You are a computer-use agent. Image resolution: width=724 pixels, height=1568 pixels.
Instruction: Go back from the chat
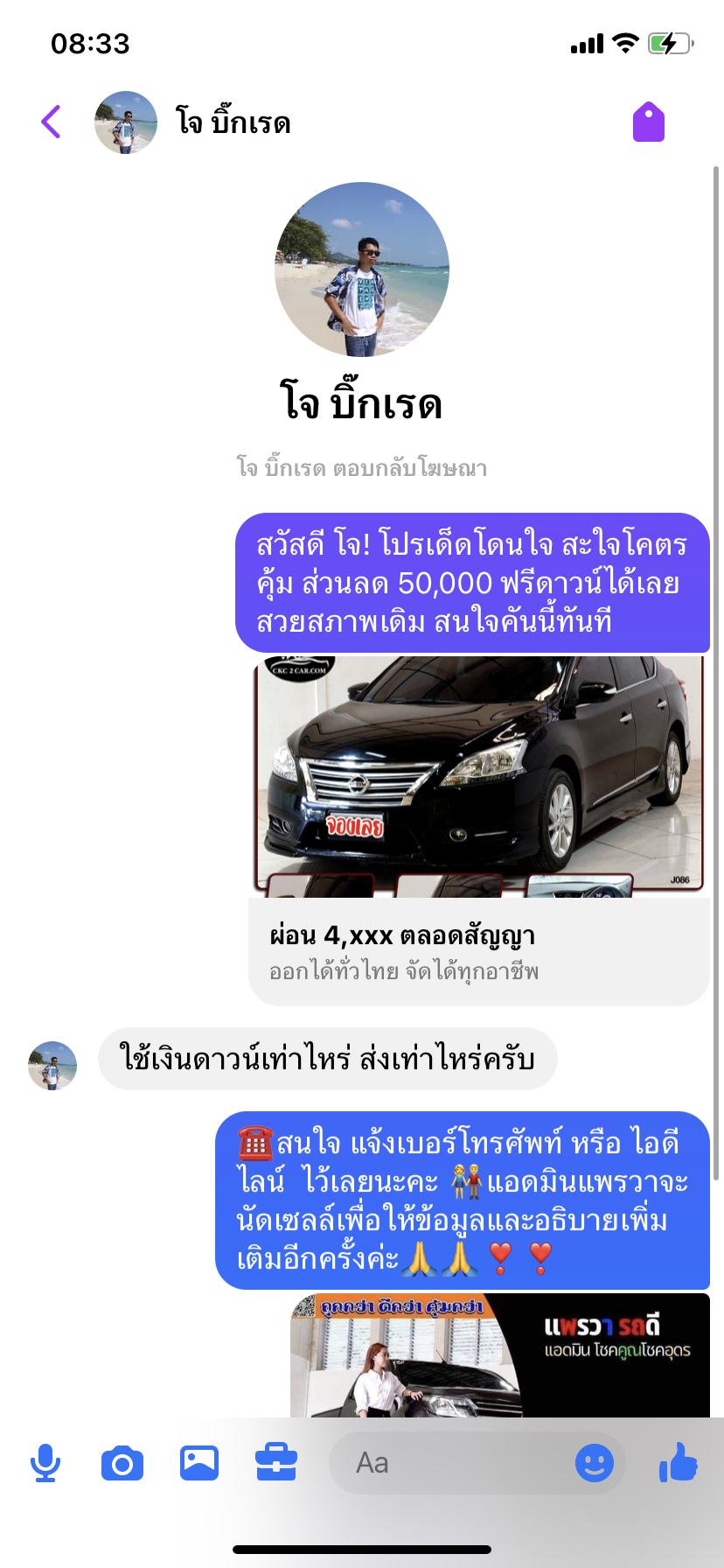click(x=52, y=122)
